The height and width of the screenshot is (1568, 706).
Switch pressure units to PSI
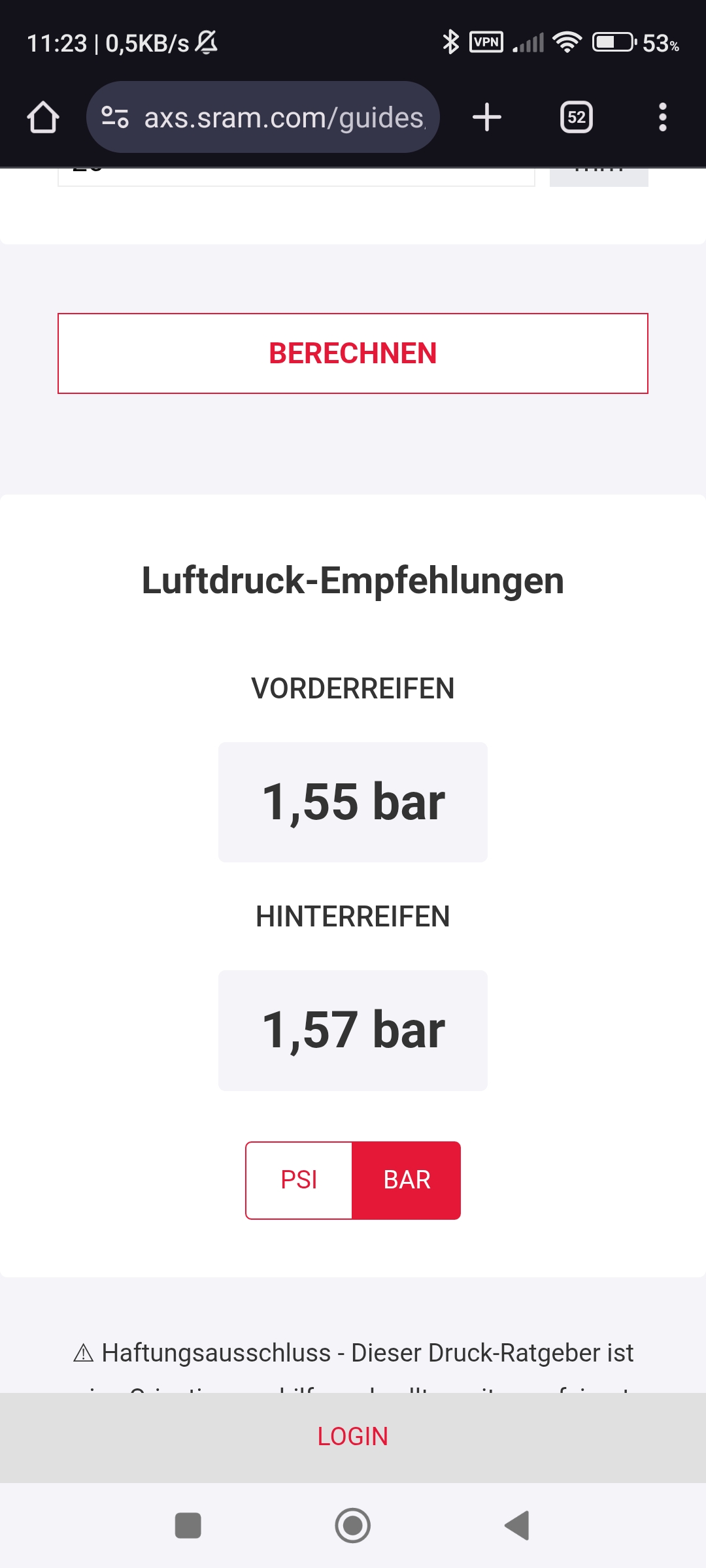299,1180
